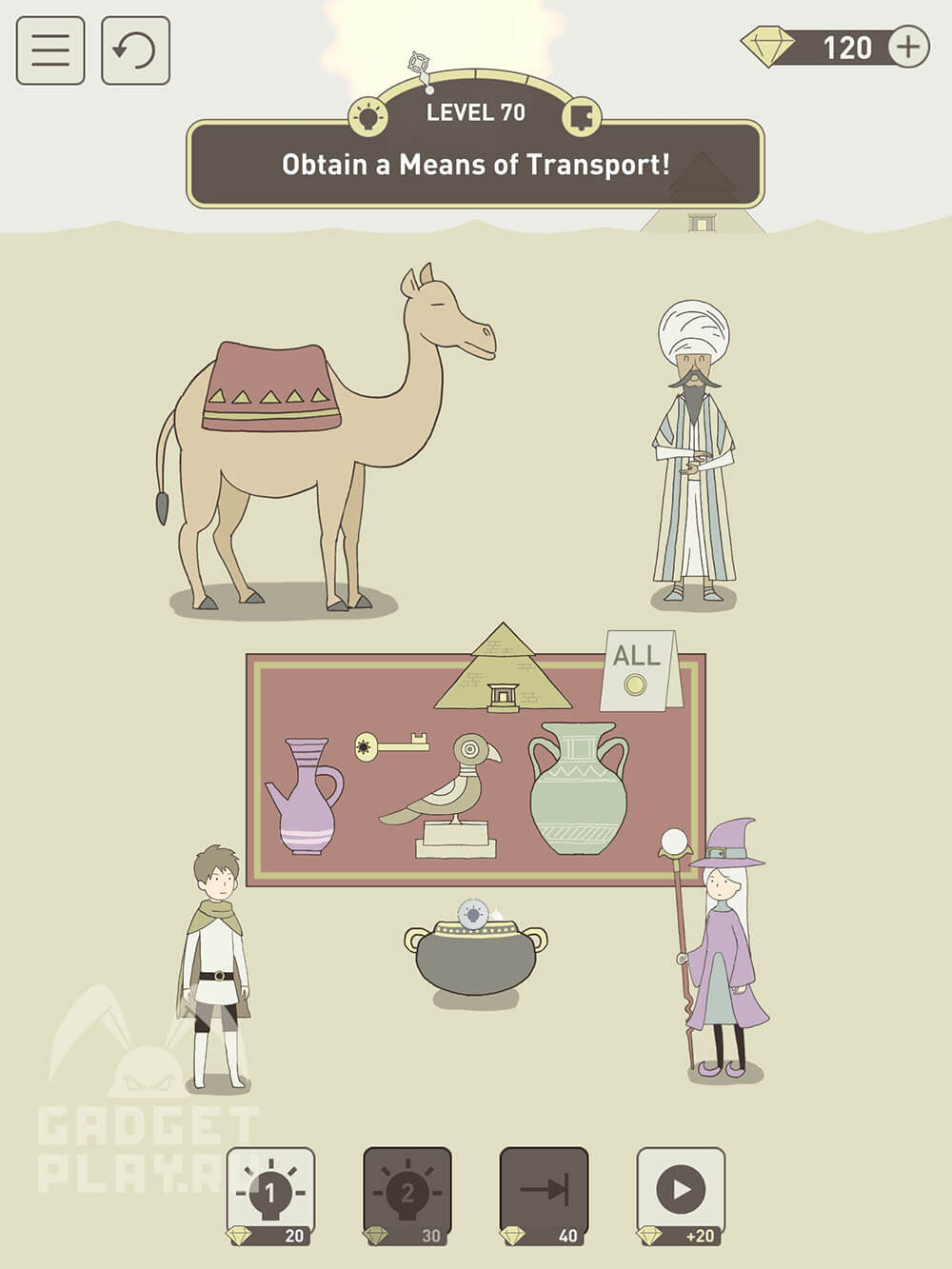Select the small pyramid model
Screen dimensions: 952x1269
pos(503,671)
